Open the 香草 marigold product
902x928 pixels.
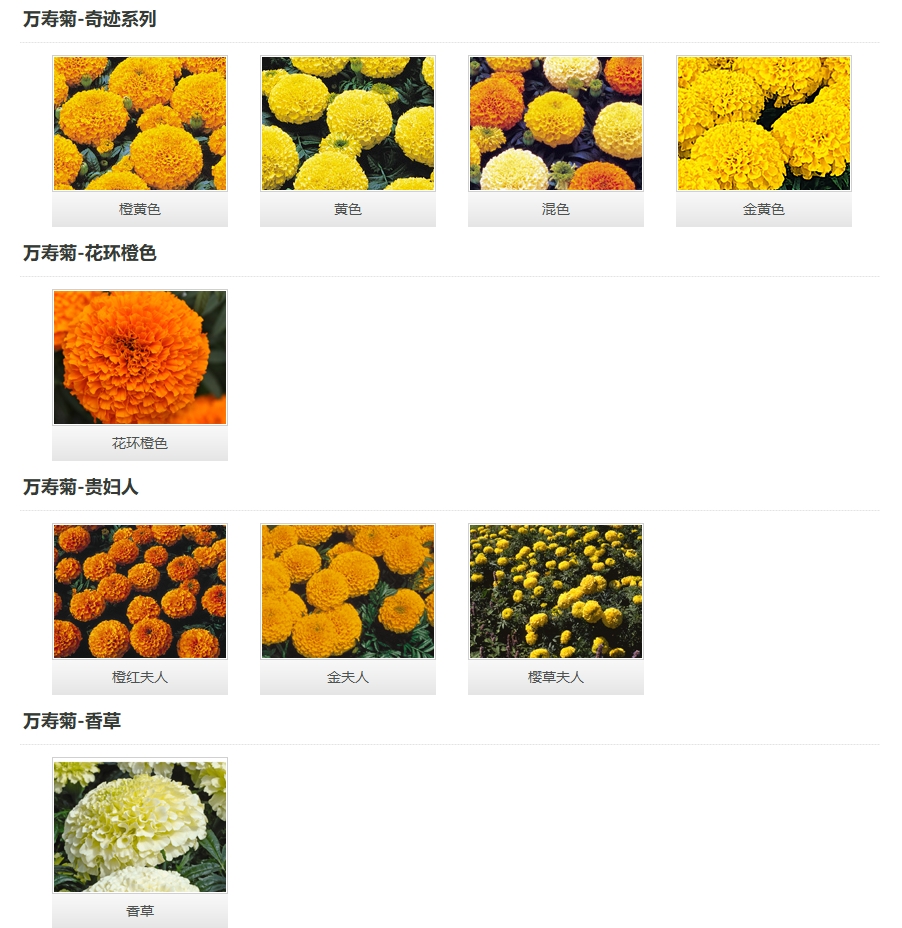(x=140, y=826)
